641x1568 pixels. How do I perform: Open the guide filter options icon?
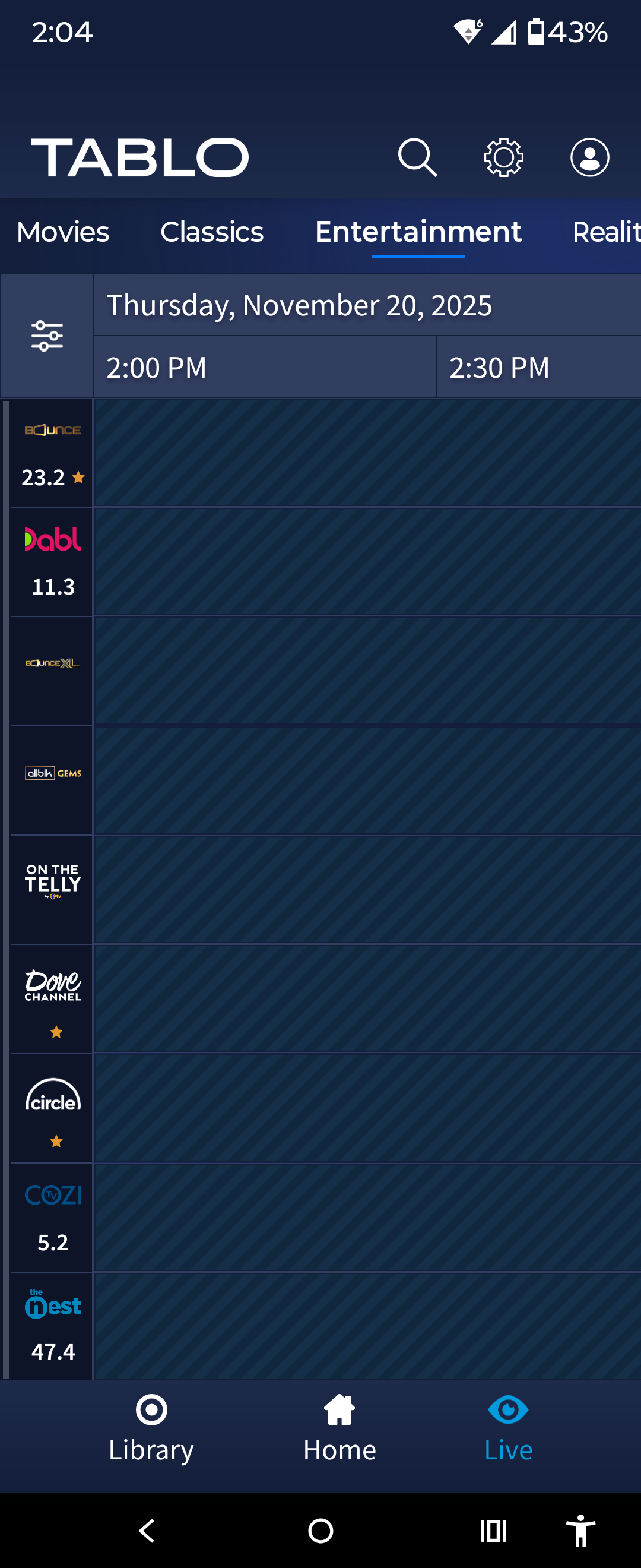pos(47,336)
